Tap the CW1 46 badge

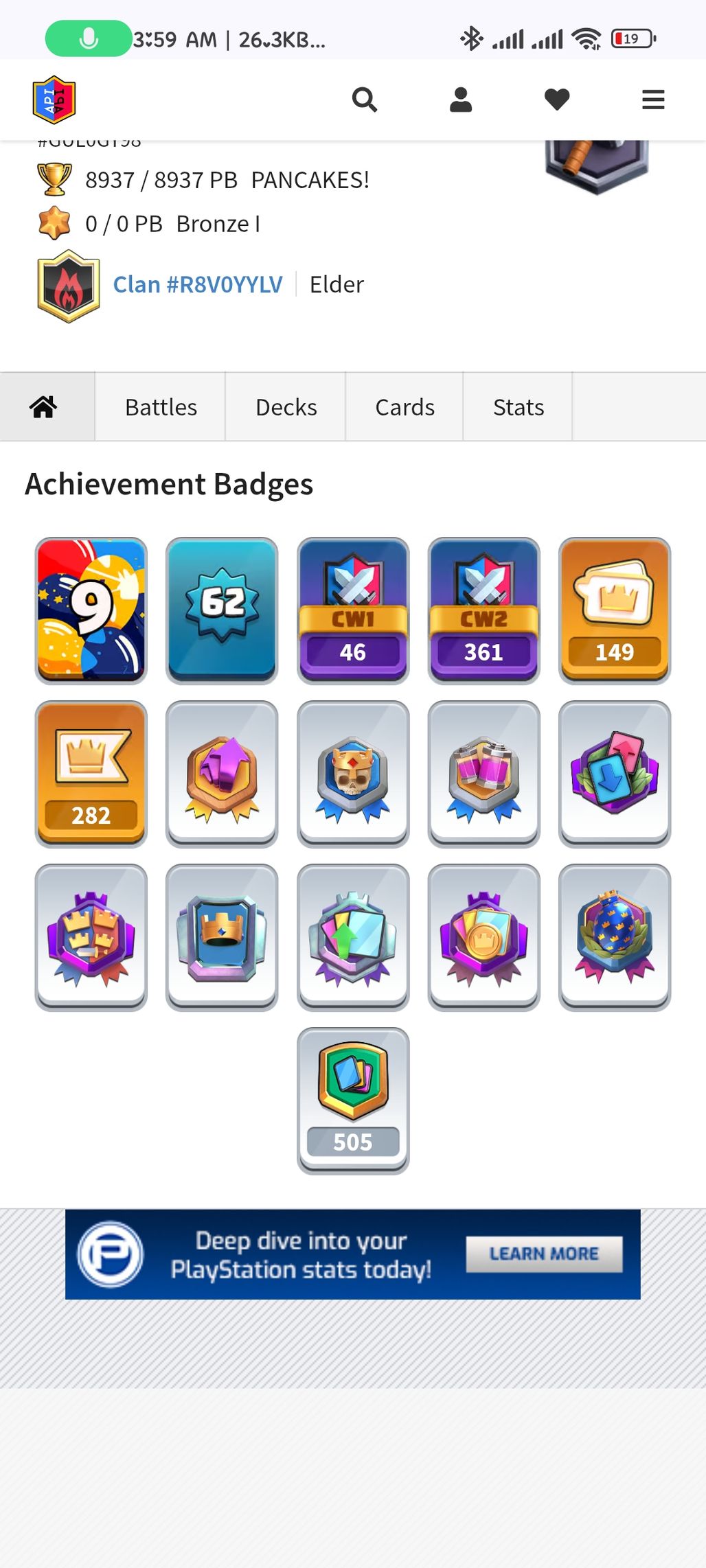coord(353,610)
